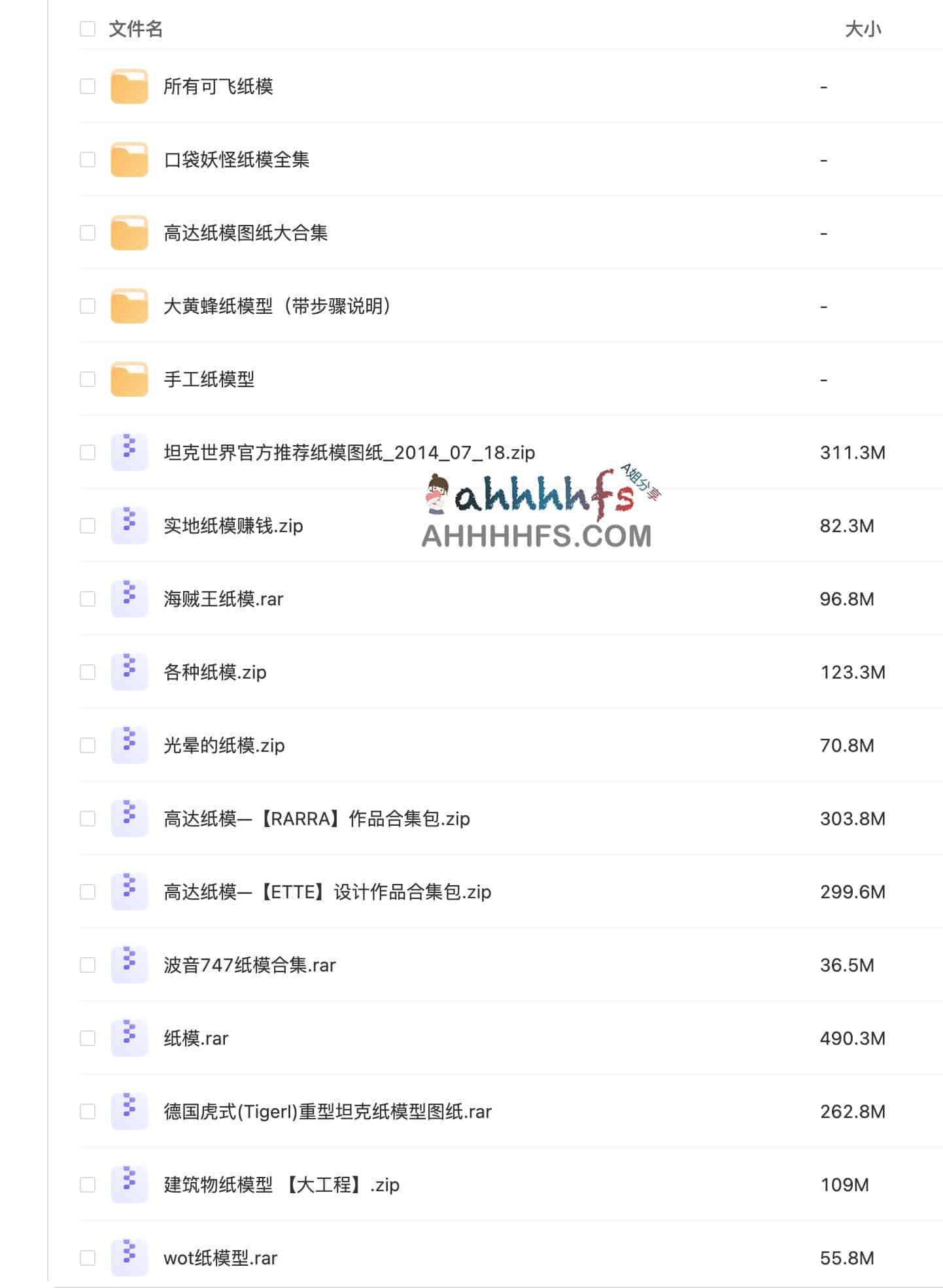943x1288 pixels.
Task: Open 建筑物纸模型【大工程】.zip
Action: [281, 1185]
